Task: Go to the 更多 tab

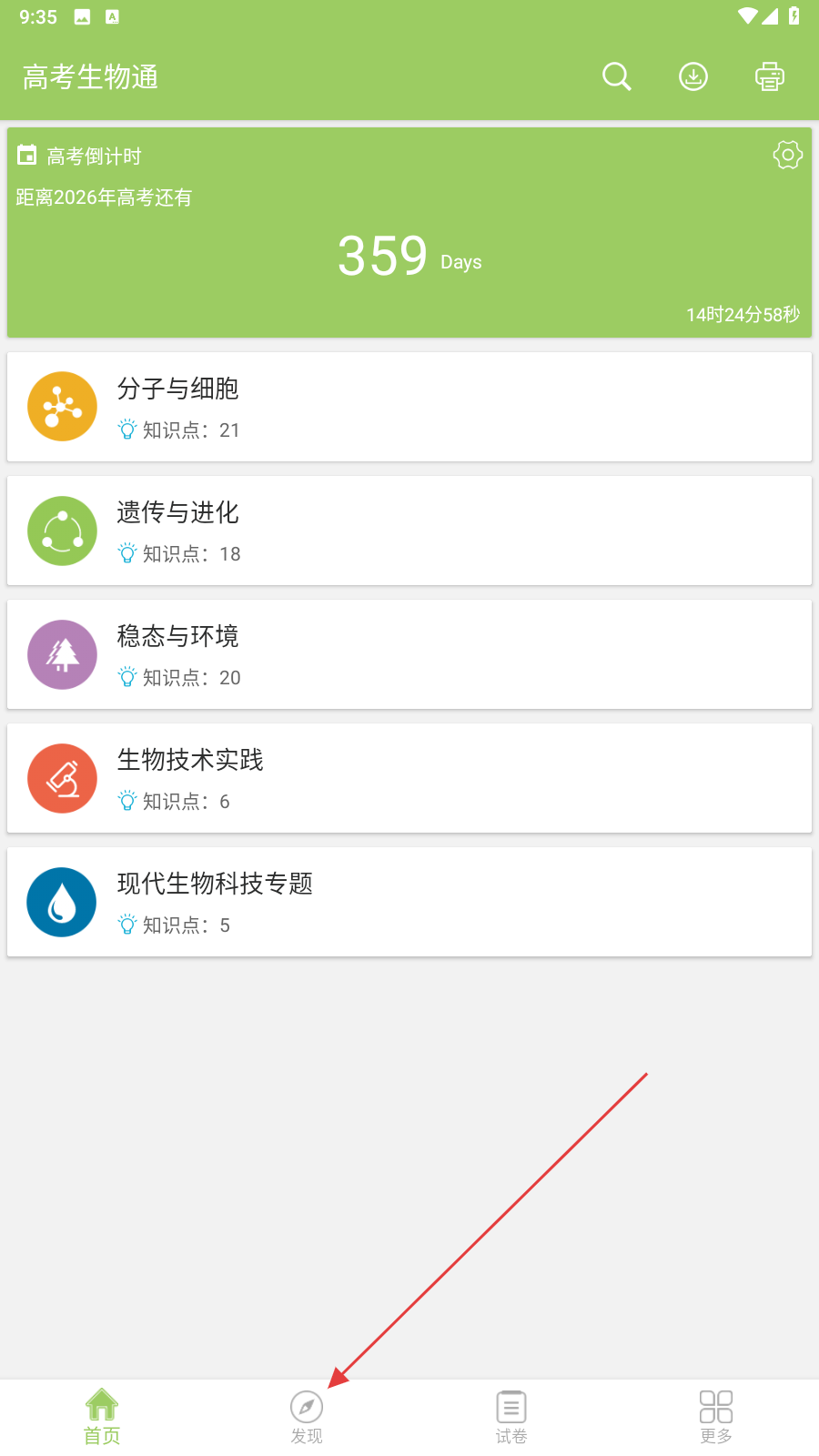Action: 716,1418
